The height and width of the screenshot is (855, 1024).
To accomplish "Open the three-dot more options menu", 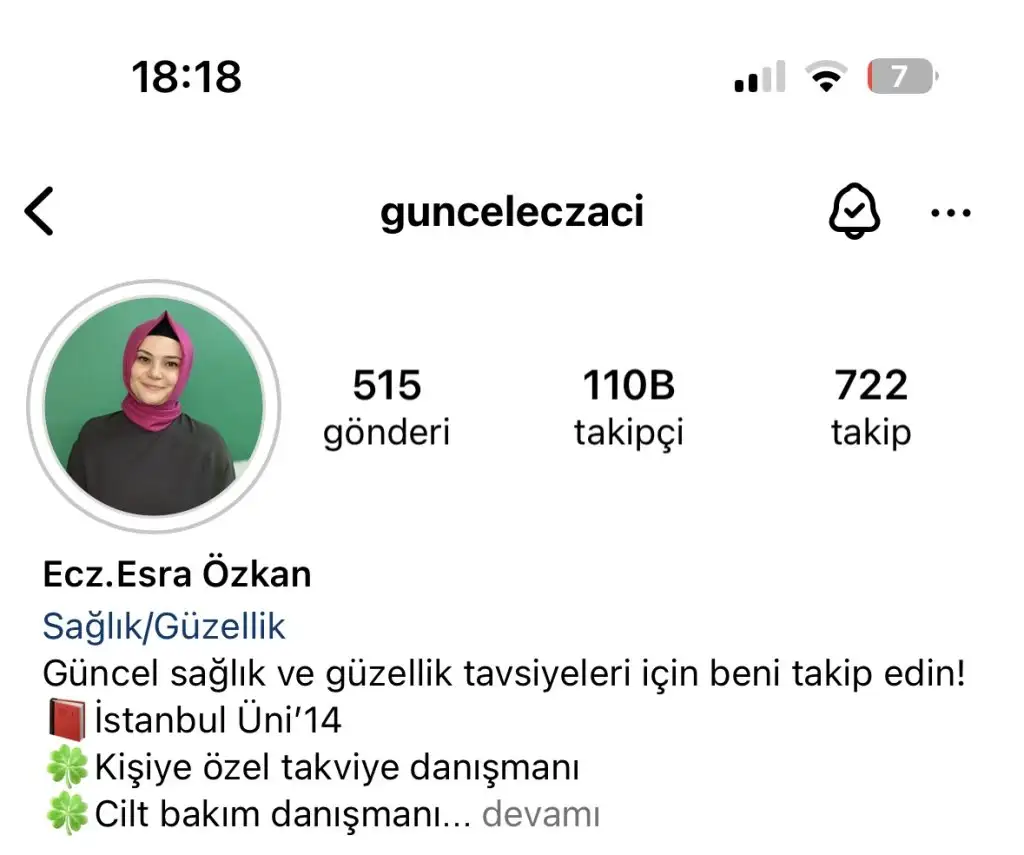I will [x=950, y=212].
